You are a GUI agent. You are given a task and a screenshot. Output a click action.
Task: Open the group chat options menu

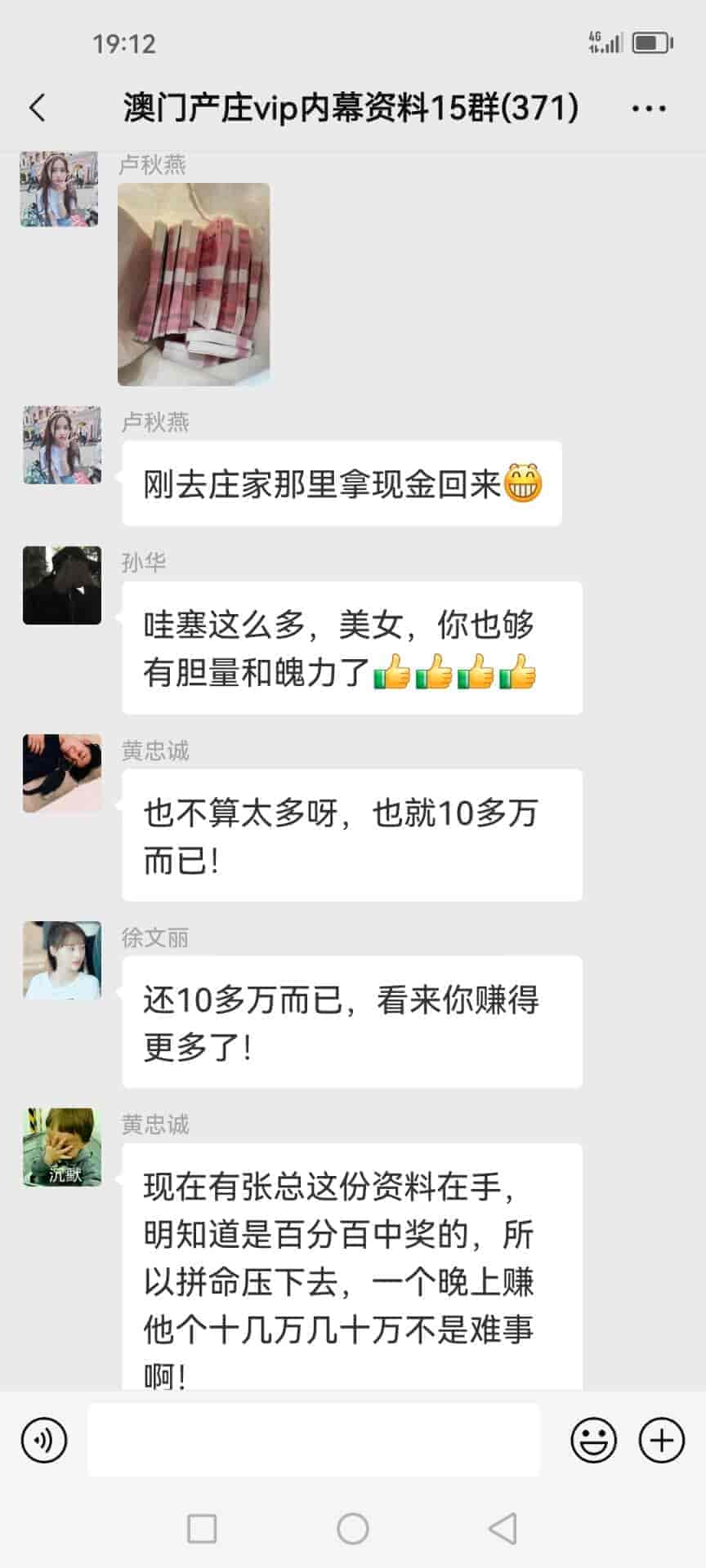(x=649, y=108)
